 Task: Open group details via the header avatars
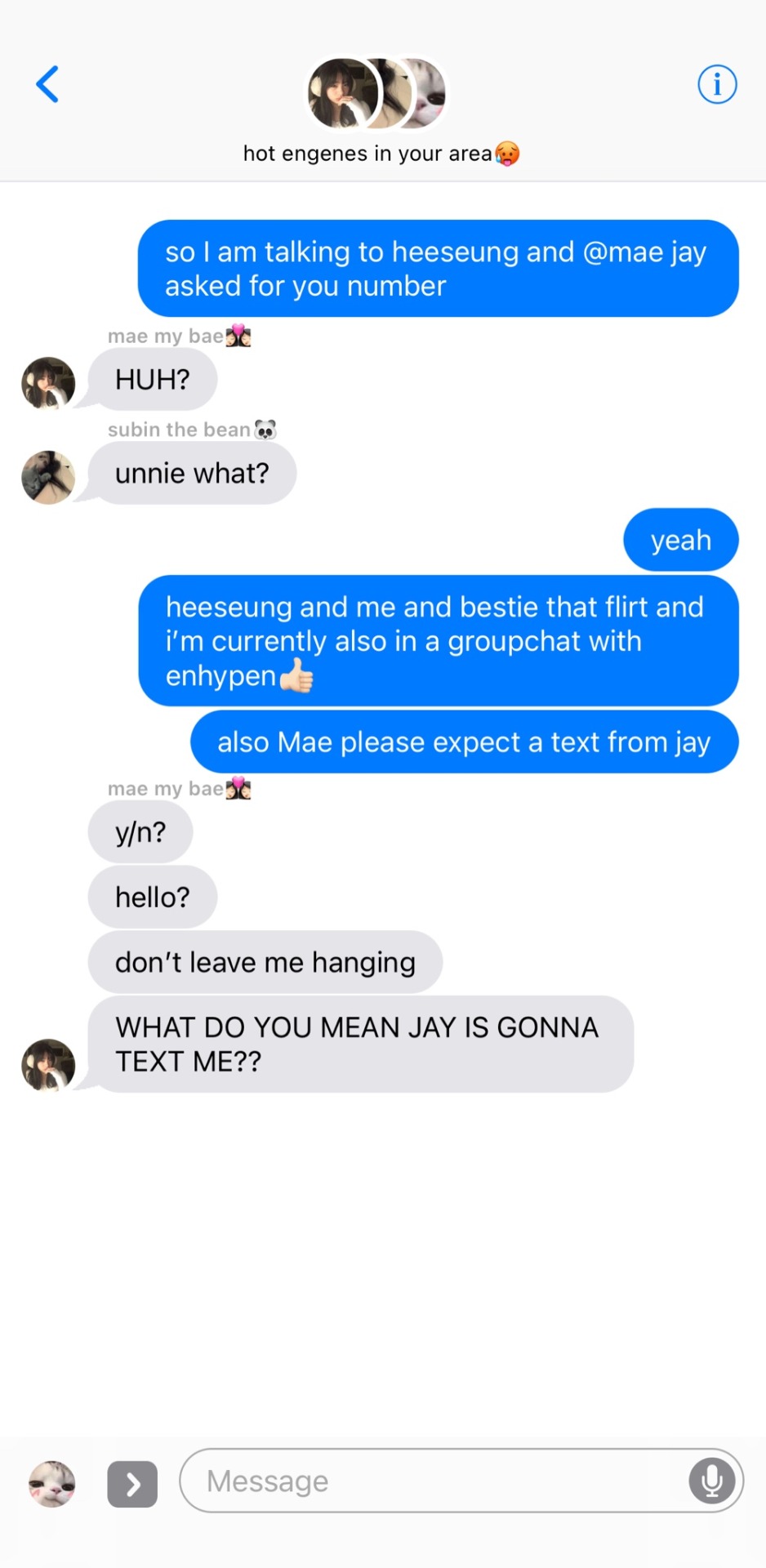click(377, 93)
